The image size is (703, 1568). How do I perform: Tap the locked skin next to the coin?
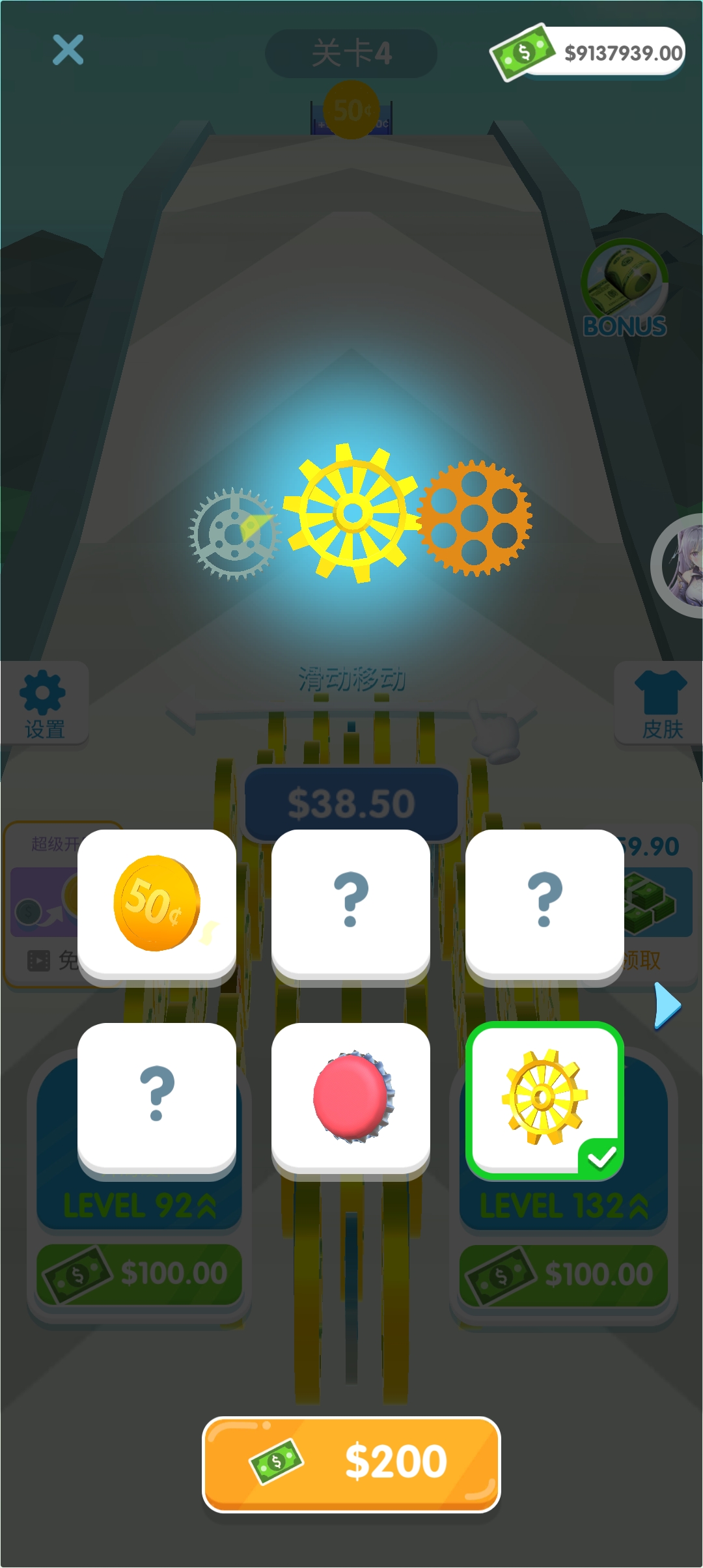click(351, 904)
